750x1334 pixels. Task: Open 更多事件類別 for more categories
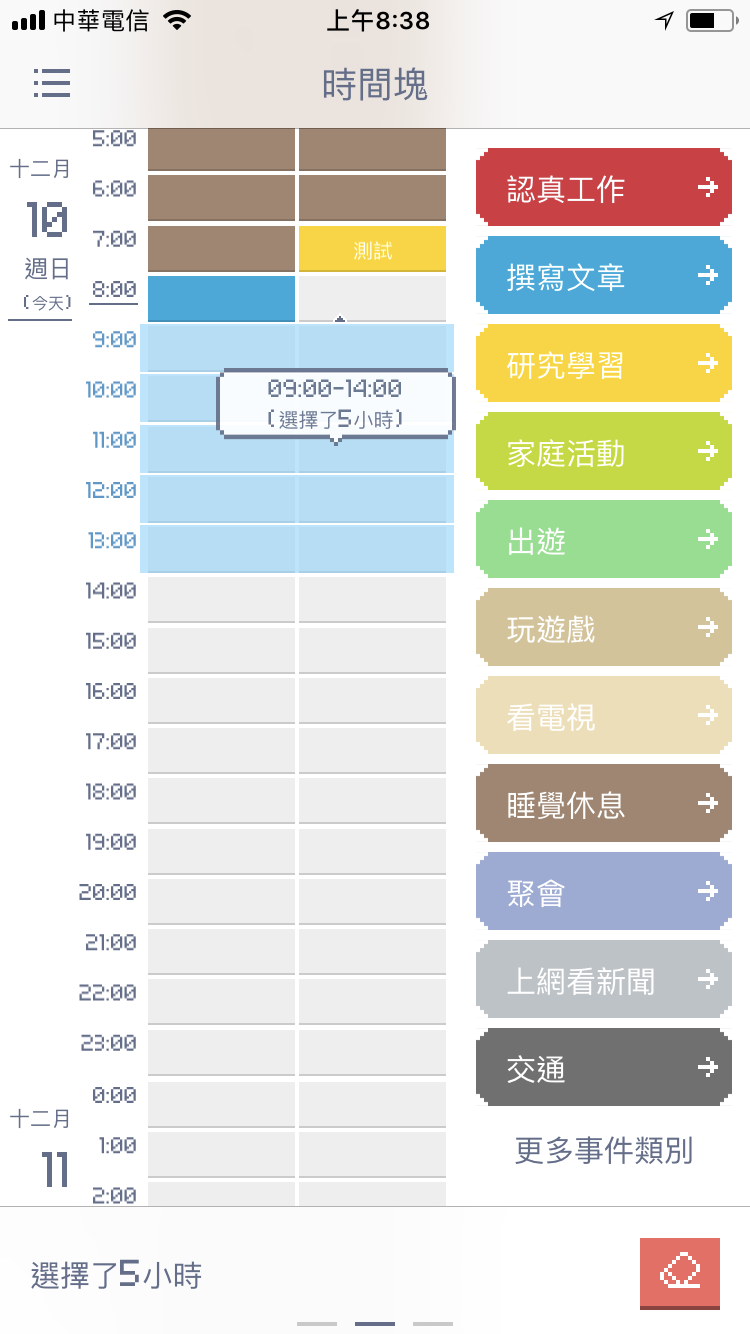604,1150
